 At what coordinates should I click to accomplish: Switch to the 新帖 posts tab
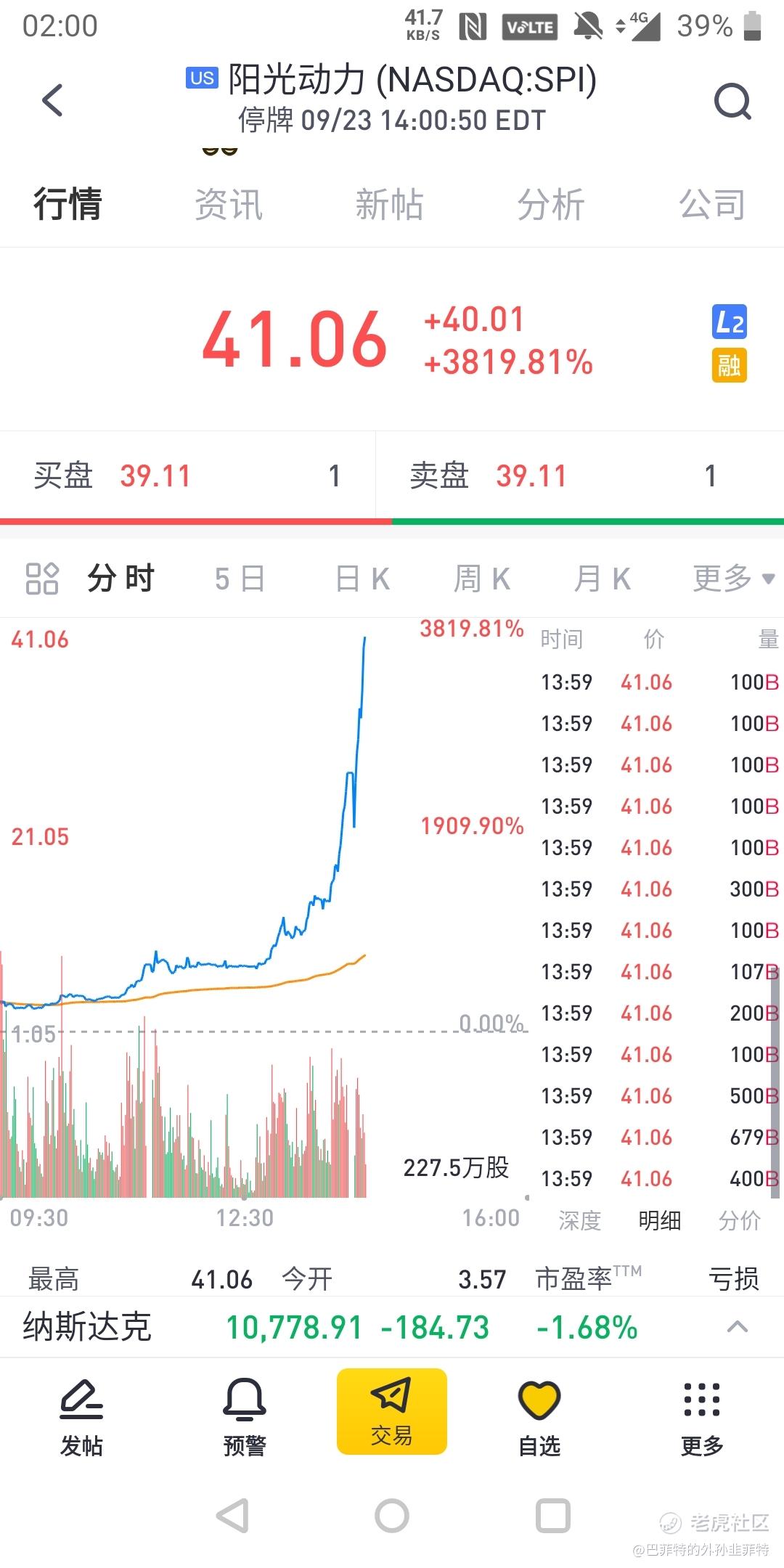(390, 205)
